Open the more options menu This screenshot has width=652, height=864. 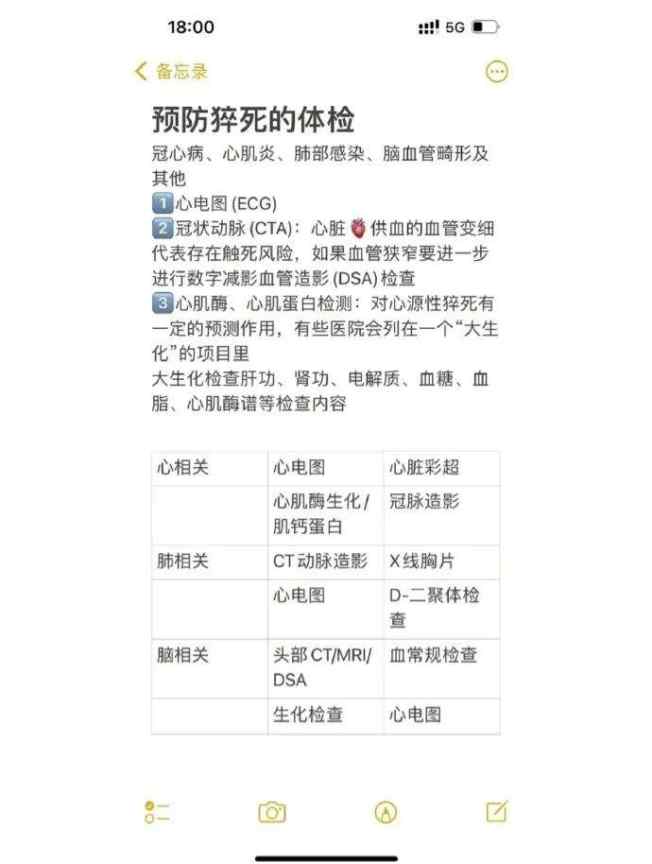pyautogui.click(x=497, y=71)
